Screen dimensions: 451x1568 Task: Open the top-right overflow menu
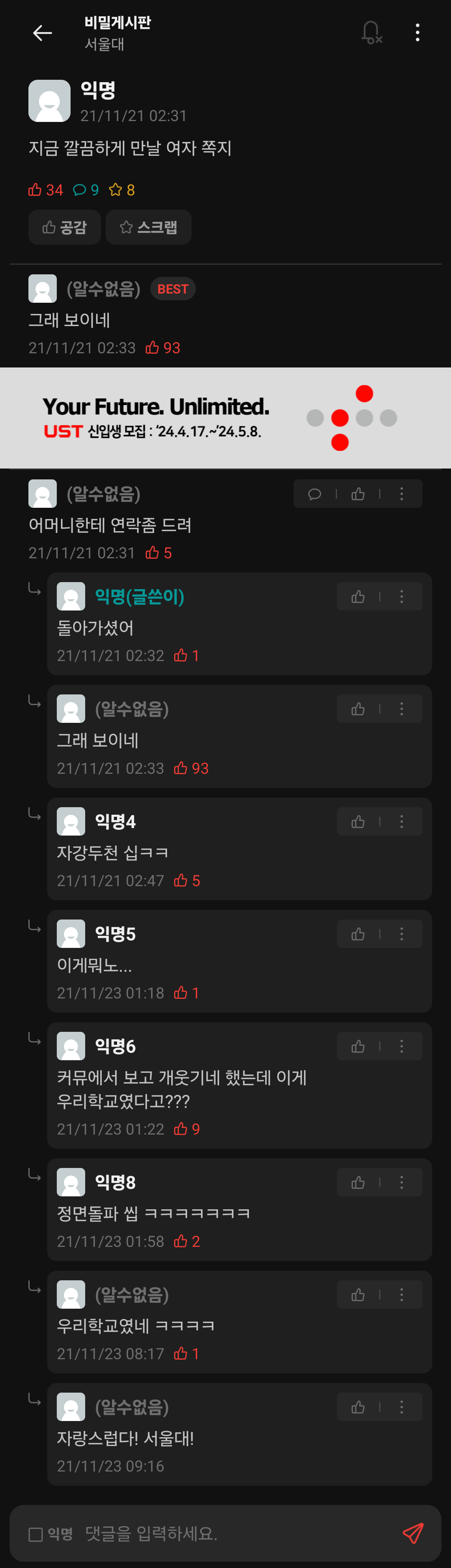[x=417, y=33]
